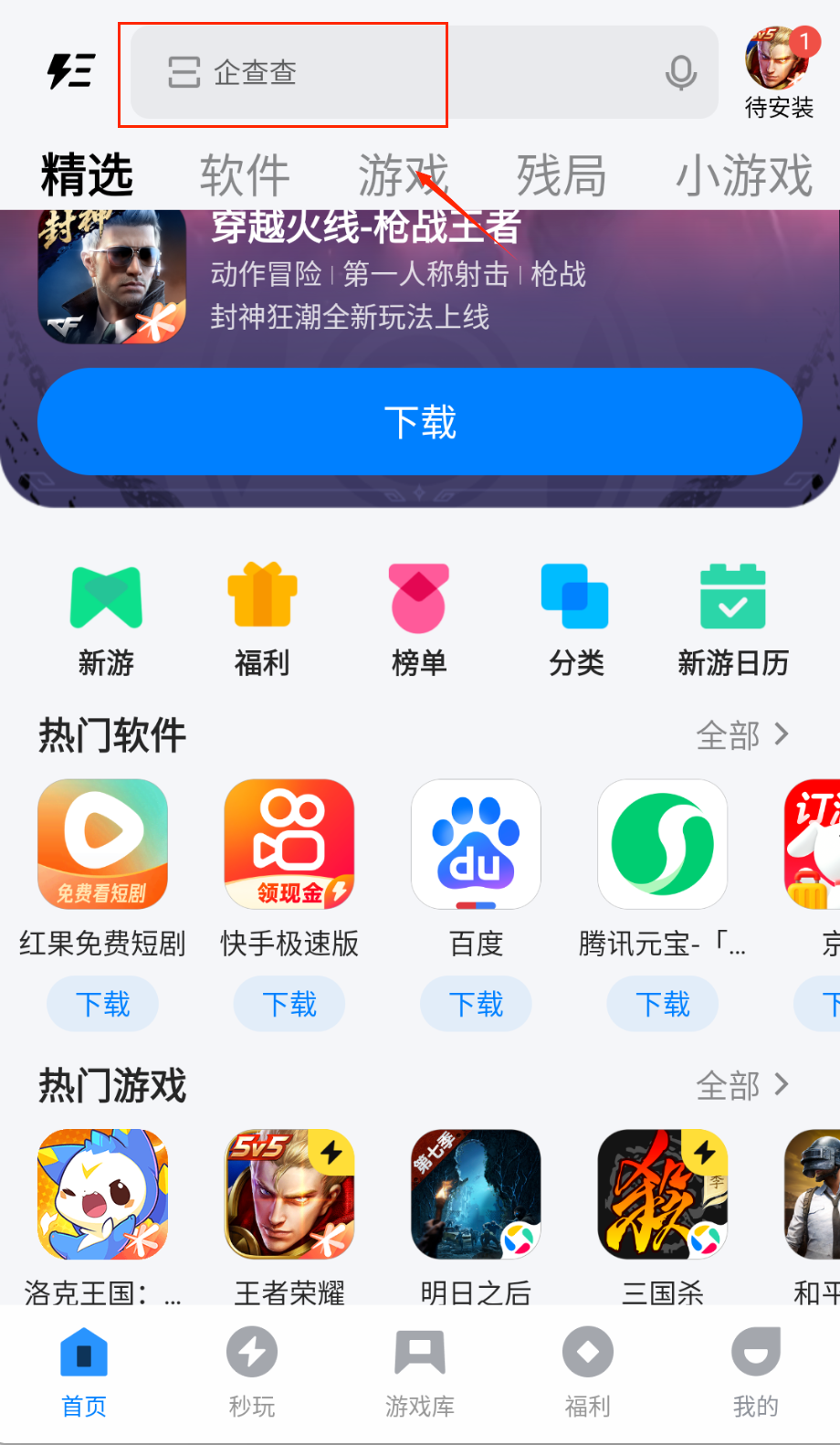Image resolution: width=840 pixels, height=1445 pixels.
Task: Switch to the 残局 tab
Action: [x=562, y=174]
